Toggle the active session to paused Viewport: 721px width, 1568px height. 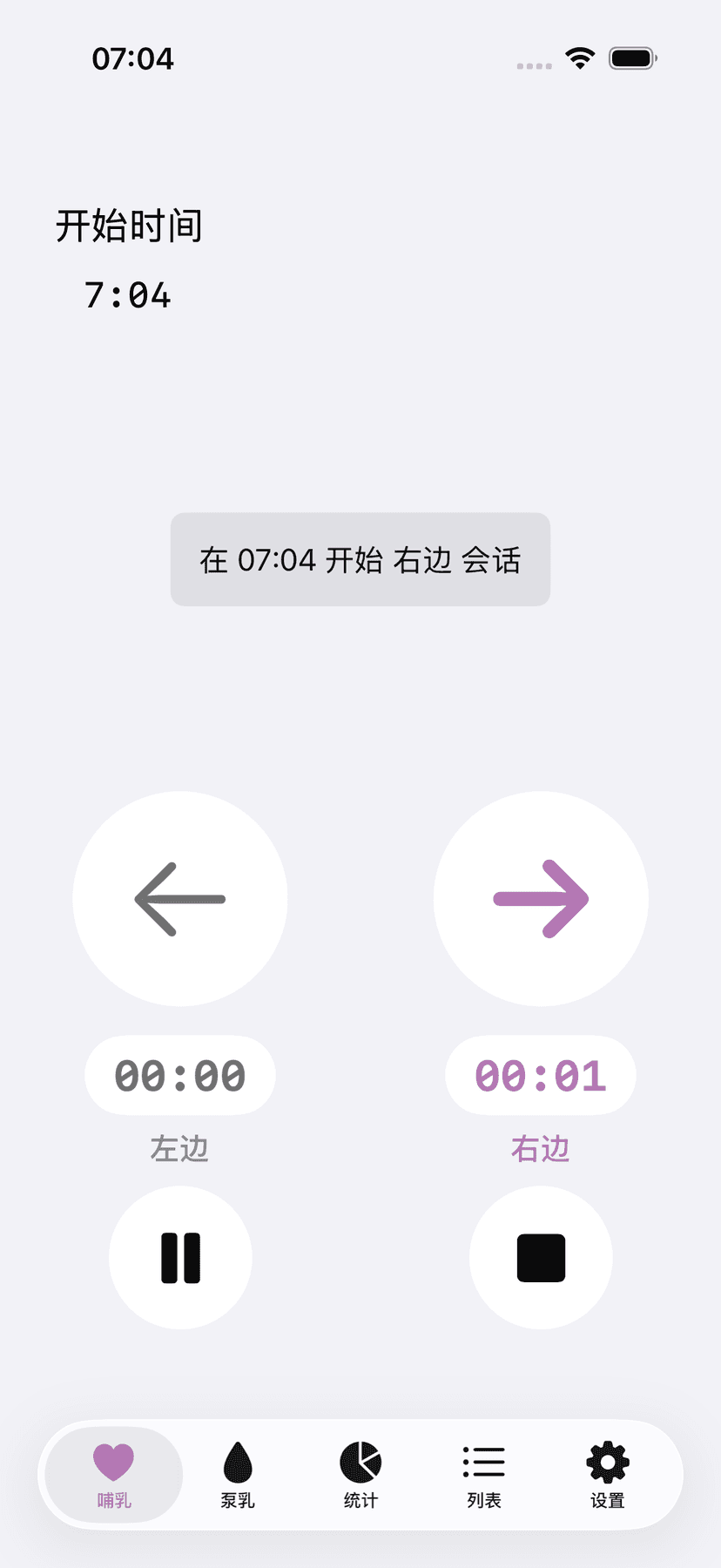tap(180, 1257)
